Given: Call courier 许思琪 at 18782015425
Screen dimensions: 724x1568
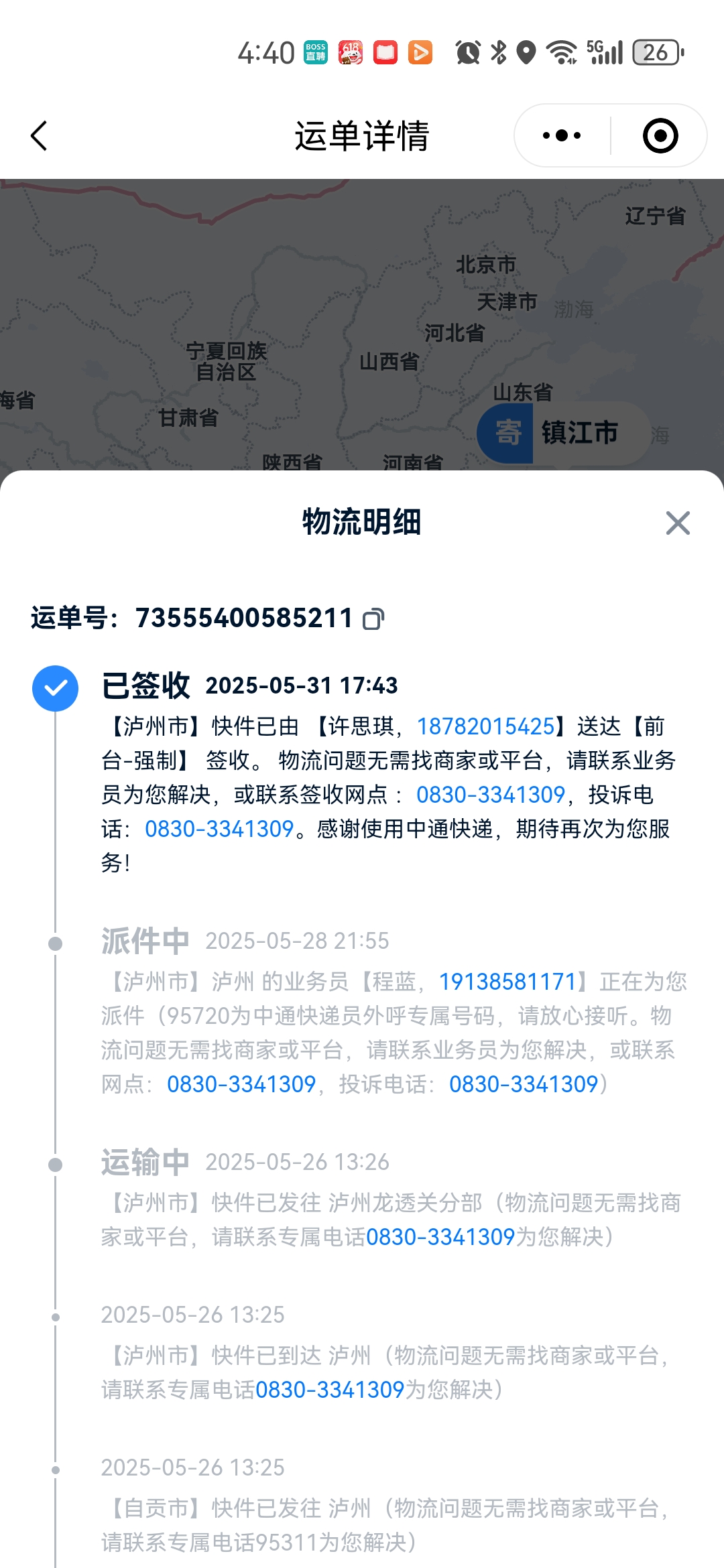Looking at the screenshot, I should 485,726.
